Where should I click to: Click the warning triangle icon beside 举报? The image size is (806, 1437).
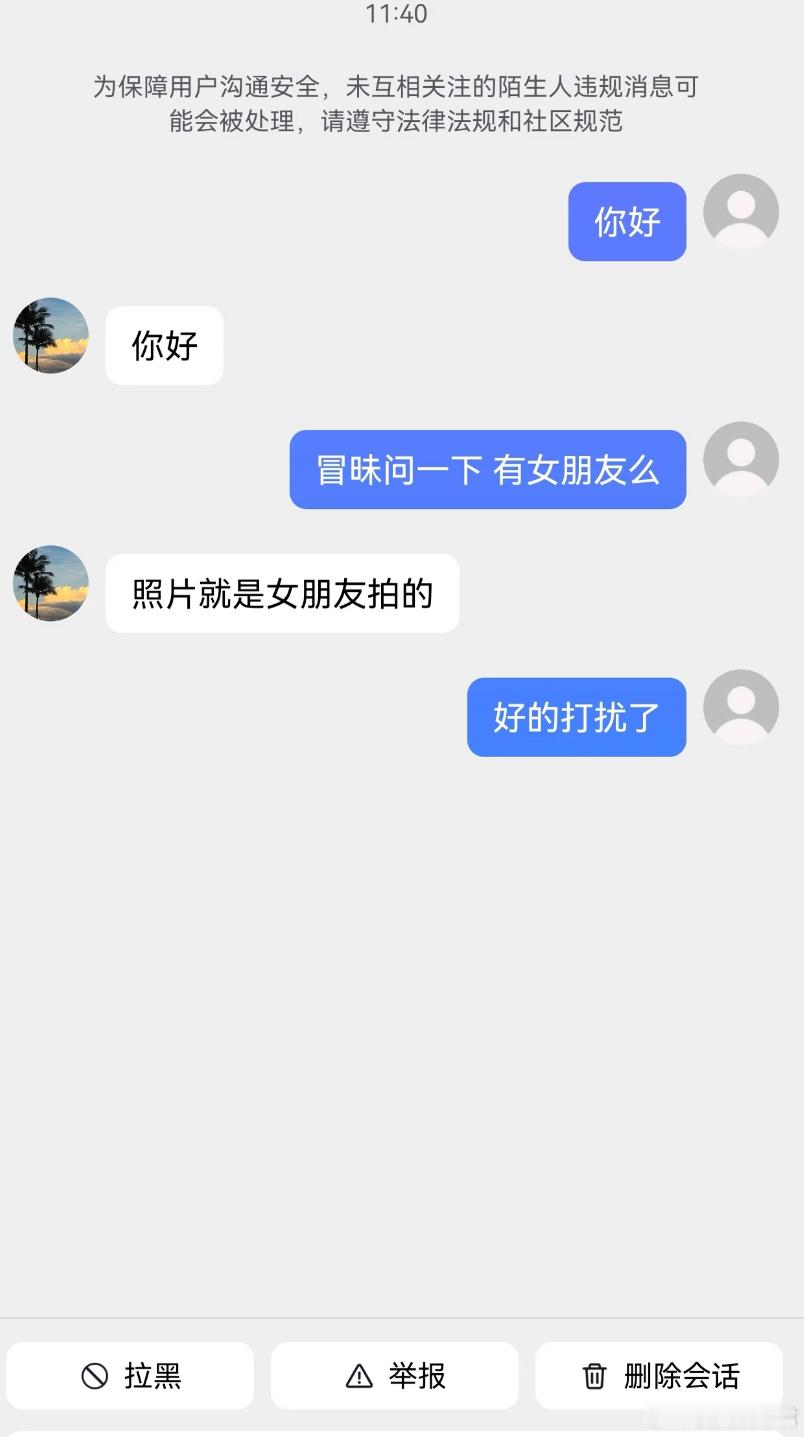[359, 1376]
